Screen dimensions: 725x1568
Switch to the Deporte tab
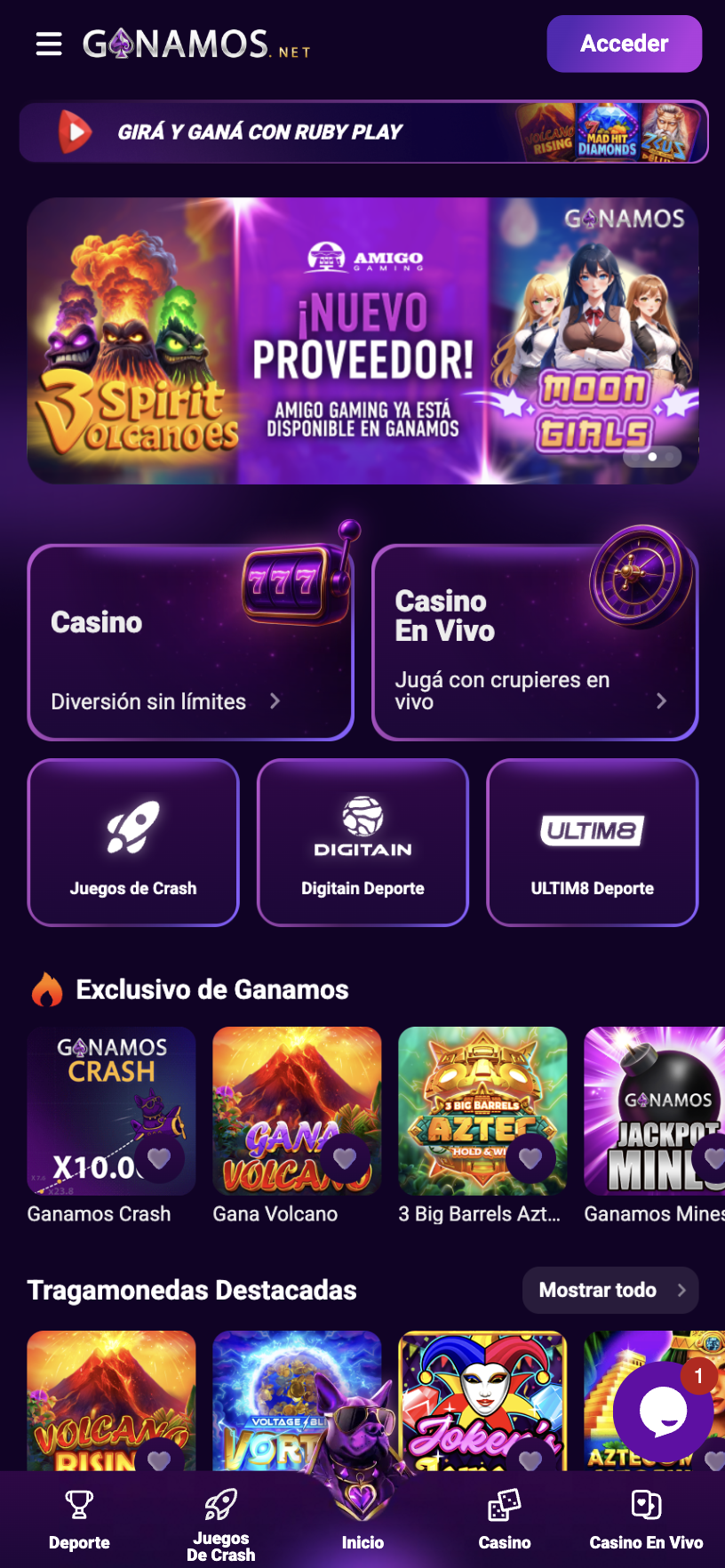point(79,1520)
